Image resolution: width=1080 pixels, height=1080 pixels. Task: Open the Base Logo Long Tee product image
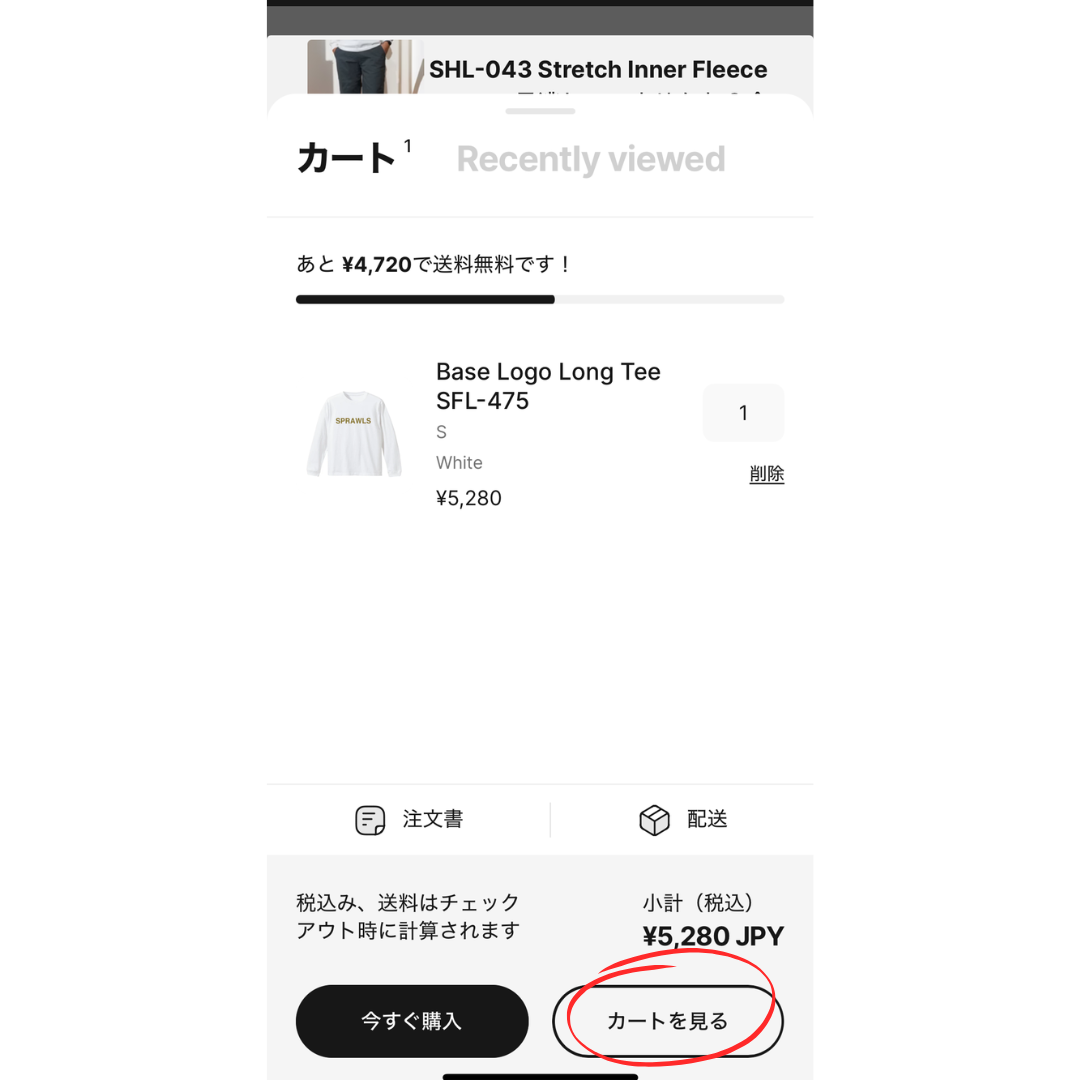click(354, 433)
